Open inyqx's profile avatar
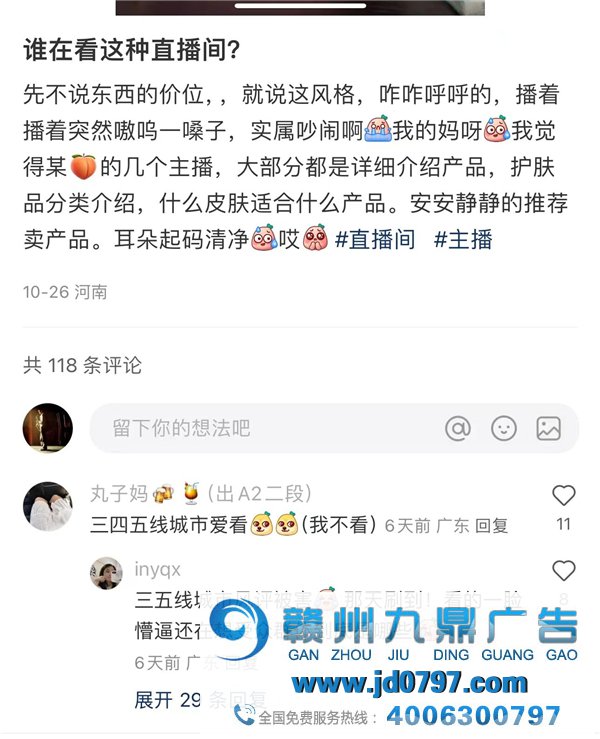The image size is (600, 739). click(106, 573)
